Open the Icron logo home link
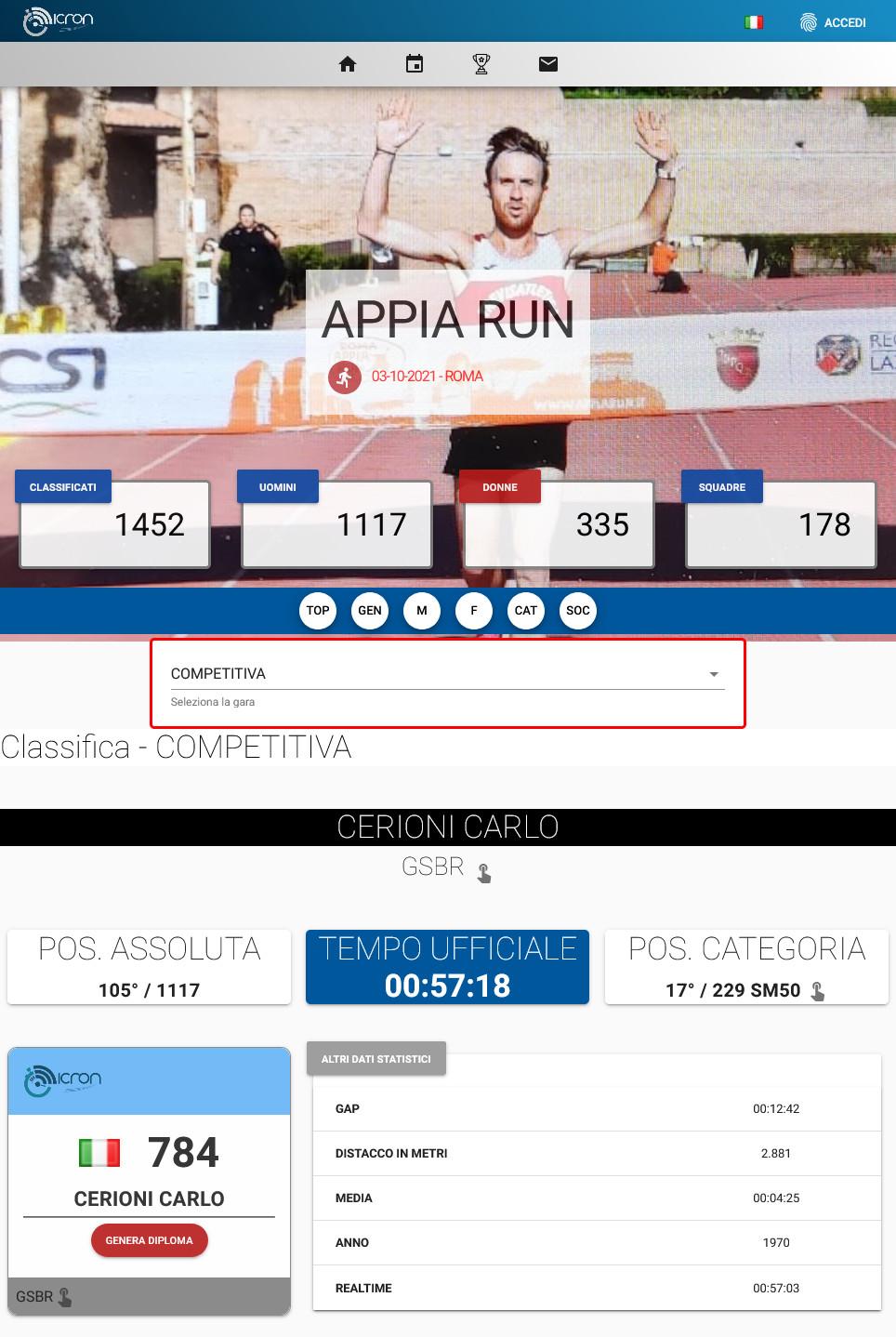This screenshot has width=896, height=1337. point(58,20)
